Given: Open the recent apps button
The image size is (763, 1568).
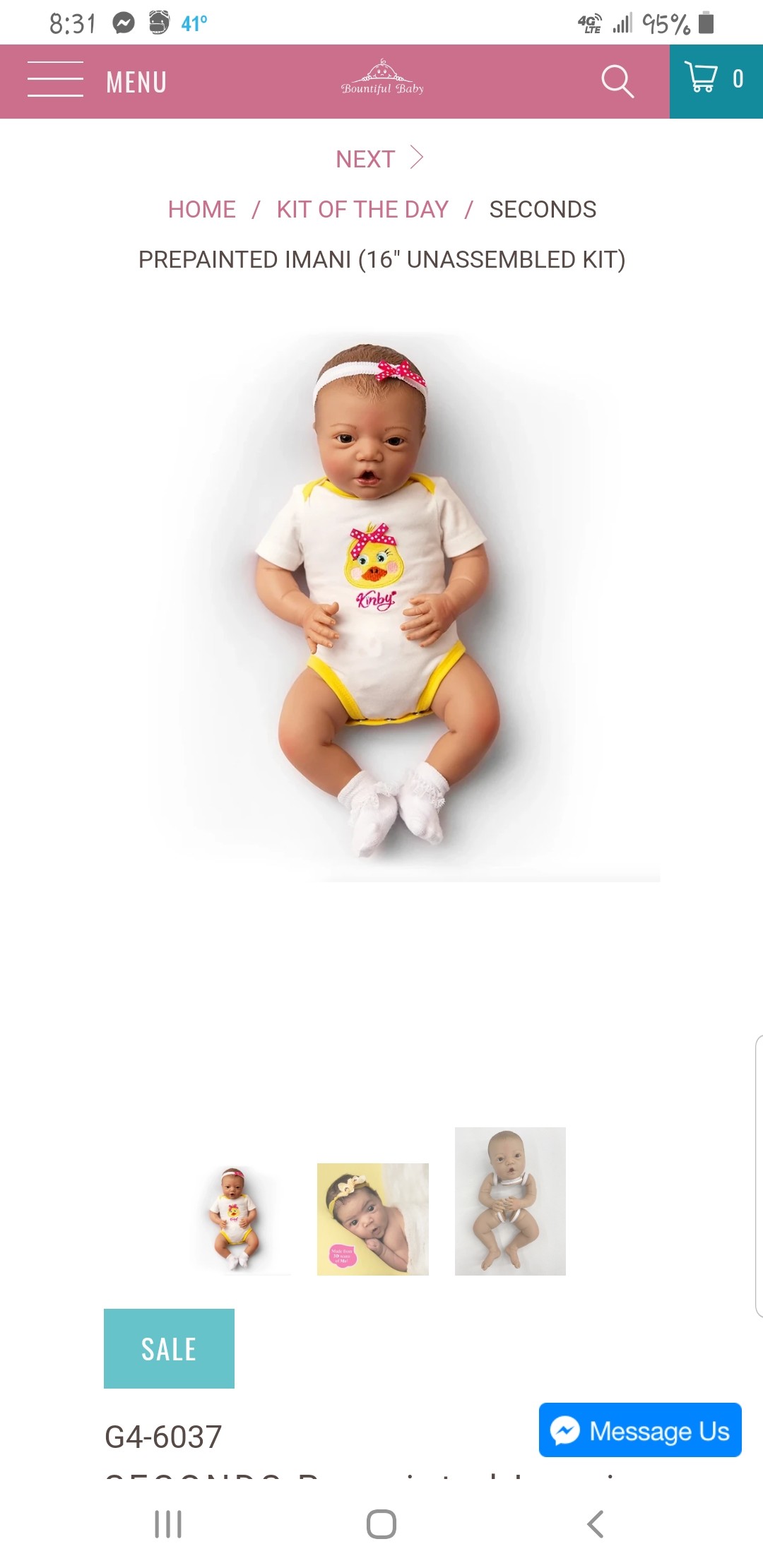Looking at the screenshot, I should click(168, 1524).
